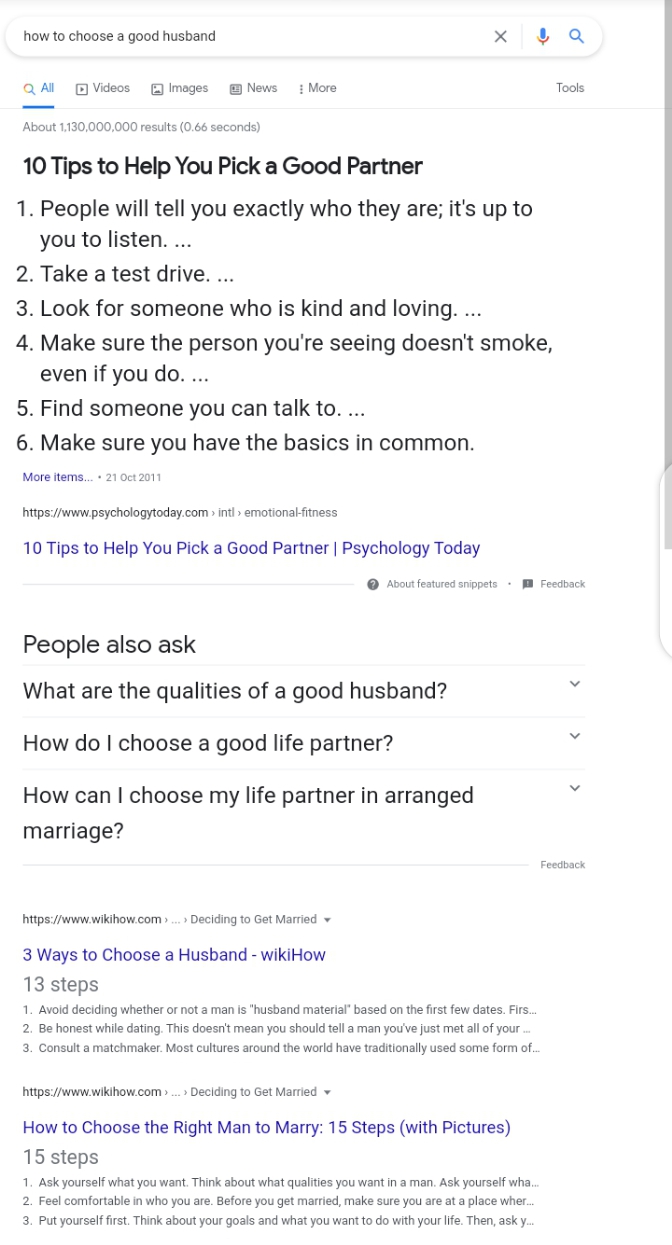Edit the search box text
Viewport: 672px width, 1245px height.
(x=250, y=36)
